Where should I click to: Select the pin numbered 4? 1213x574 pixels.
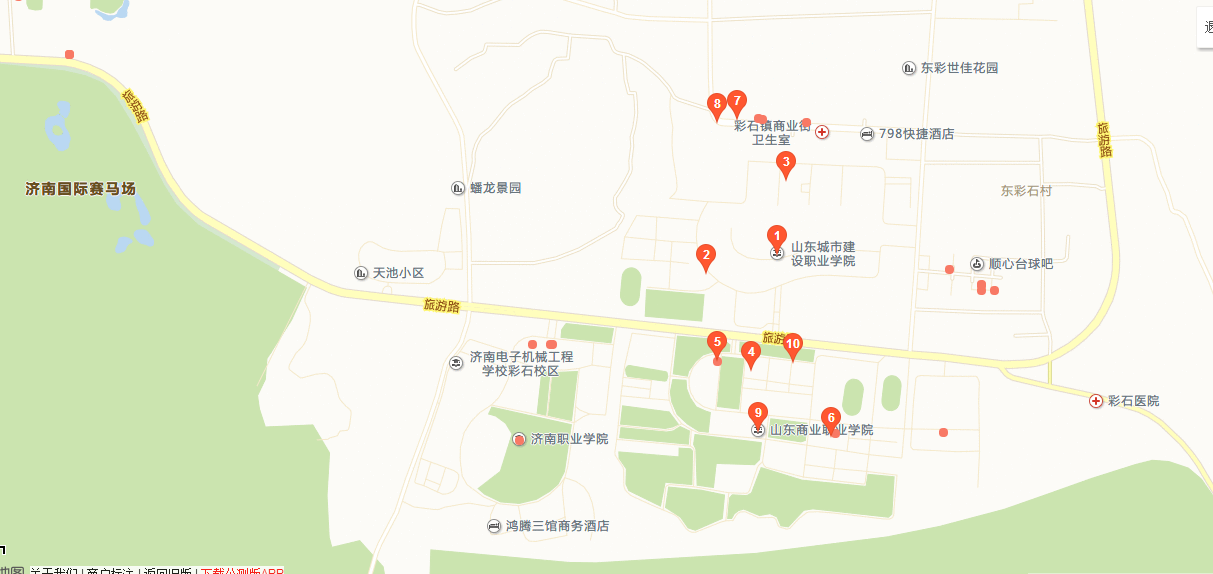tap(751, 352)
